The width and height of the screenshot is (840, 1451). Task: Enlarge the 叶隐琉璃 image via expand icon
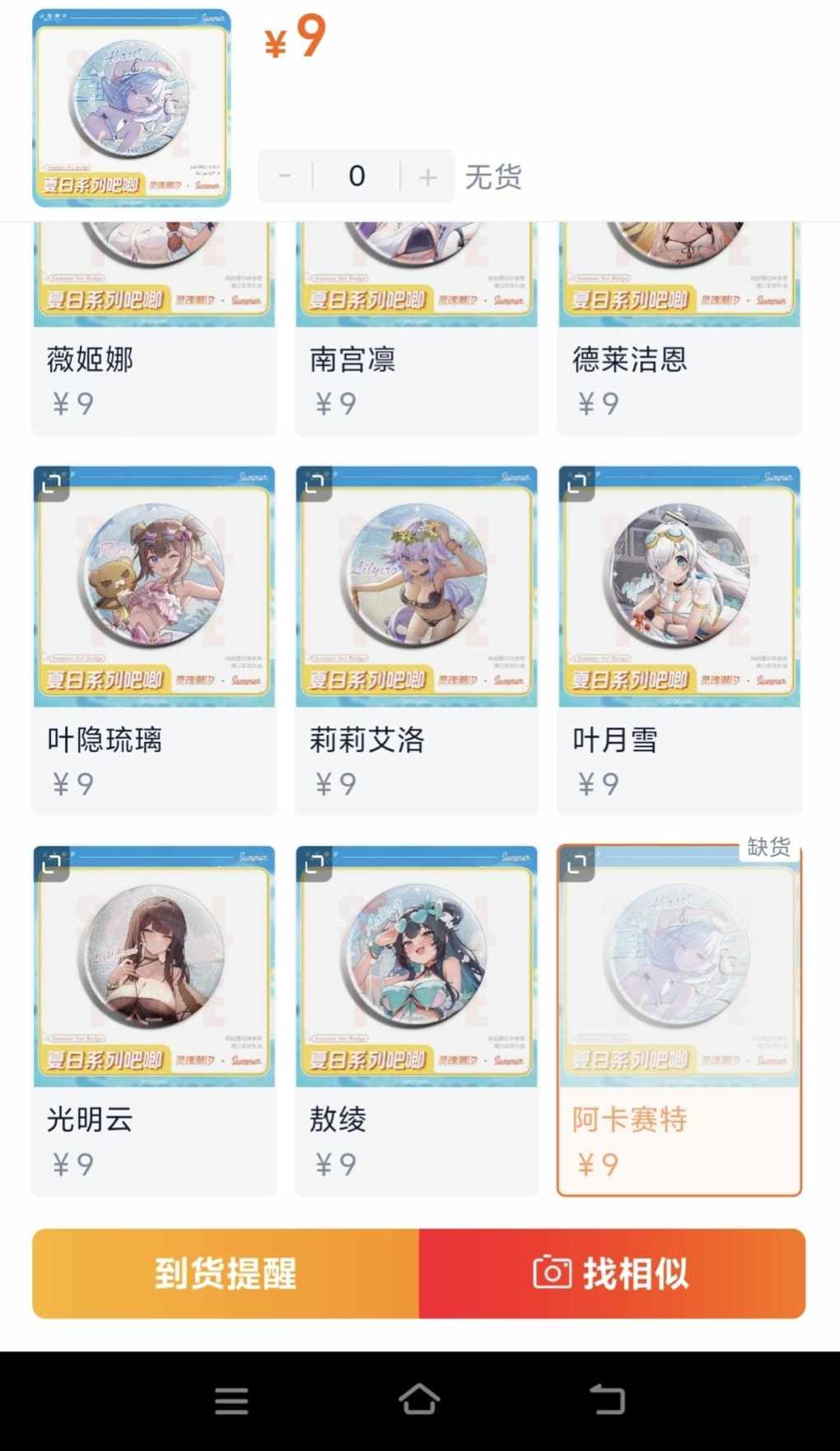[52, 483]
